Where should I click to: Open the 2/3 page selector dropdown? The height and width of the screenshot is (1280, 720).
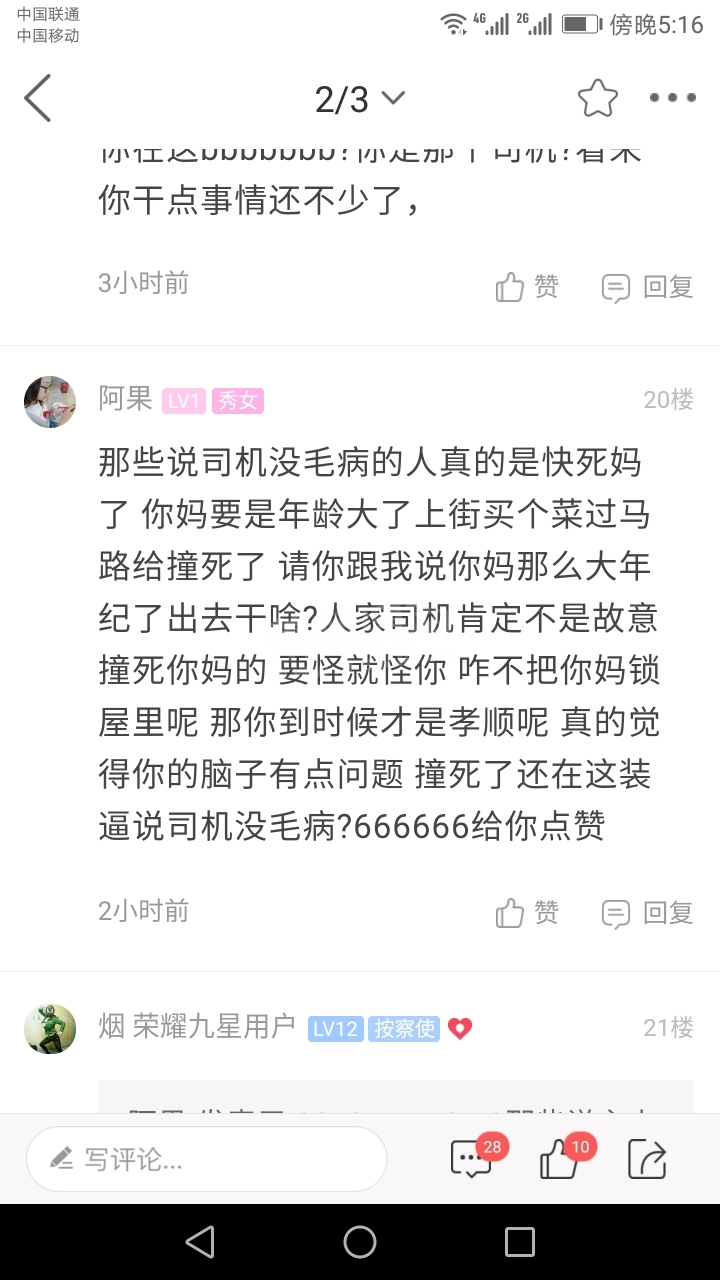click(x=360, y=99)
